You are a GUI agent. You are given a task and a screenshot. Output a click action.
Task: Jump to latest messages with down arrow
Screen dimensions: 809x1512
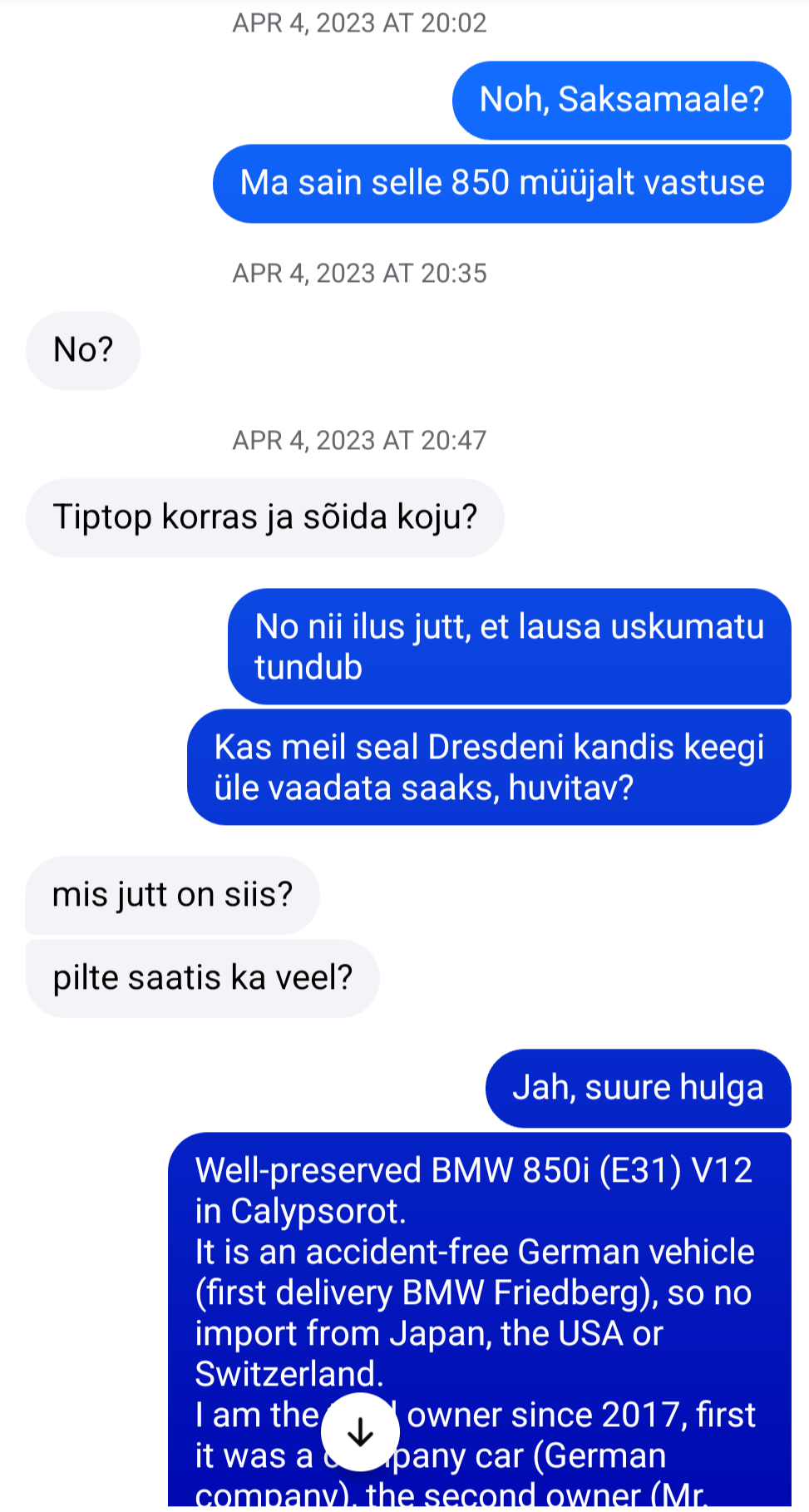tap(360, 1432)
